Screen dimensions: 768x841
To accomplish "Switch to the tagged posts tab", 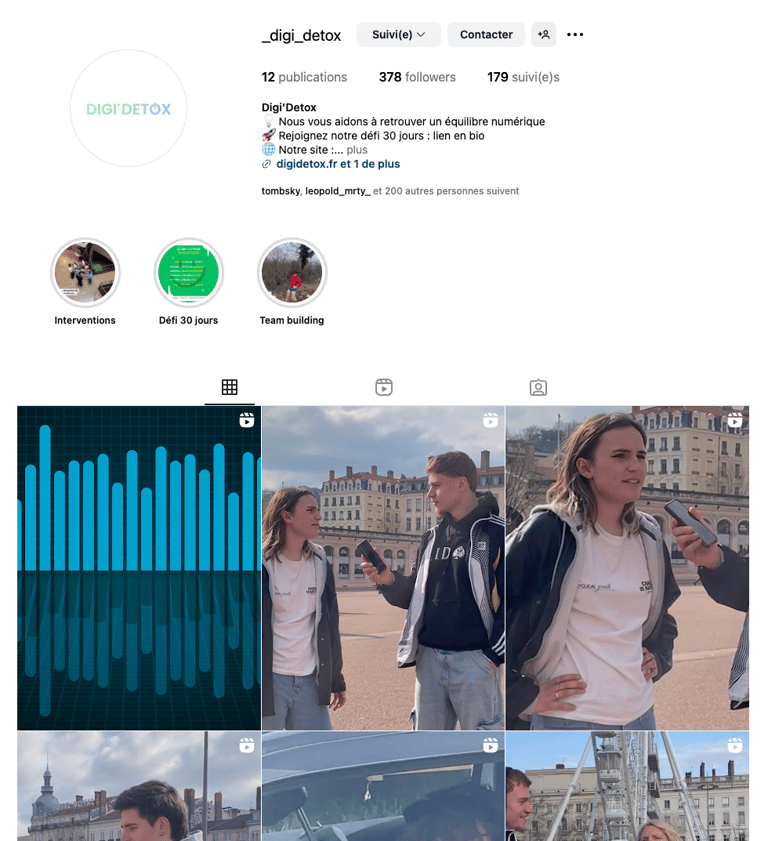I will 538,387.
